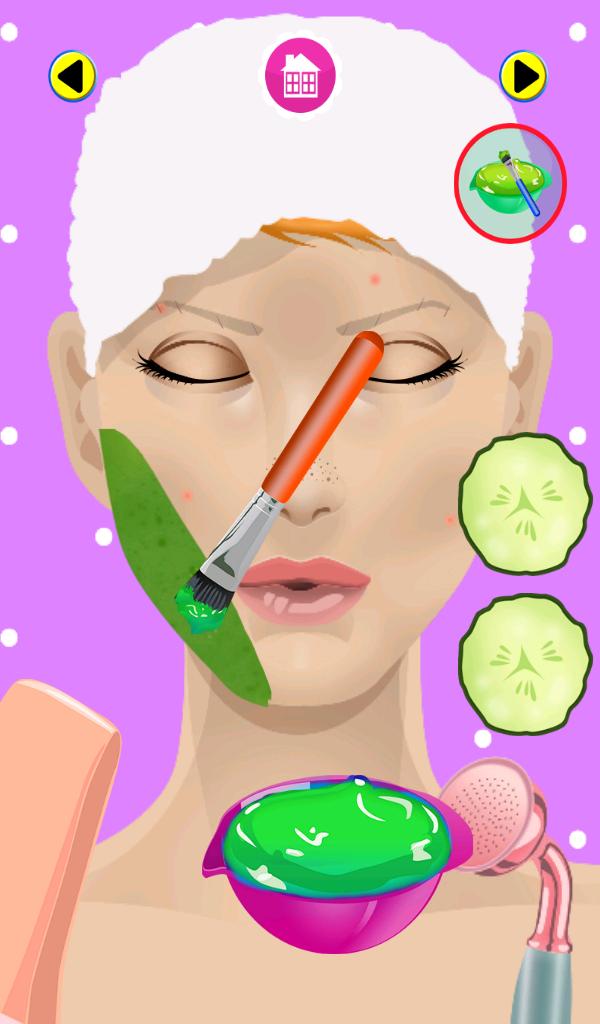Pick up the lower cucumber slice
This screenshot has height=1024, width=600.
coord(525,664)
